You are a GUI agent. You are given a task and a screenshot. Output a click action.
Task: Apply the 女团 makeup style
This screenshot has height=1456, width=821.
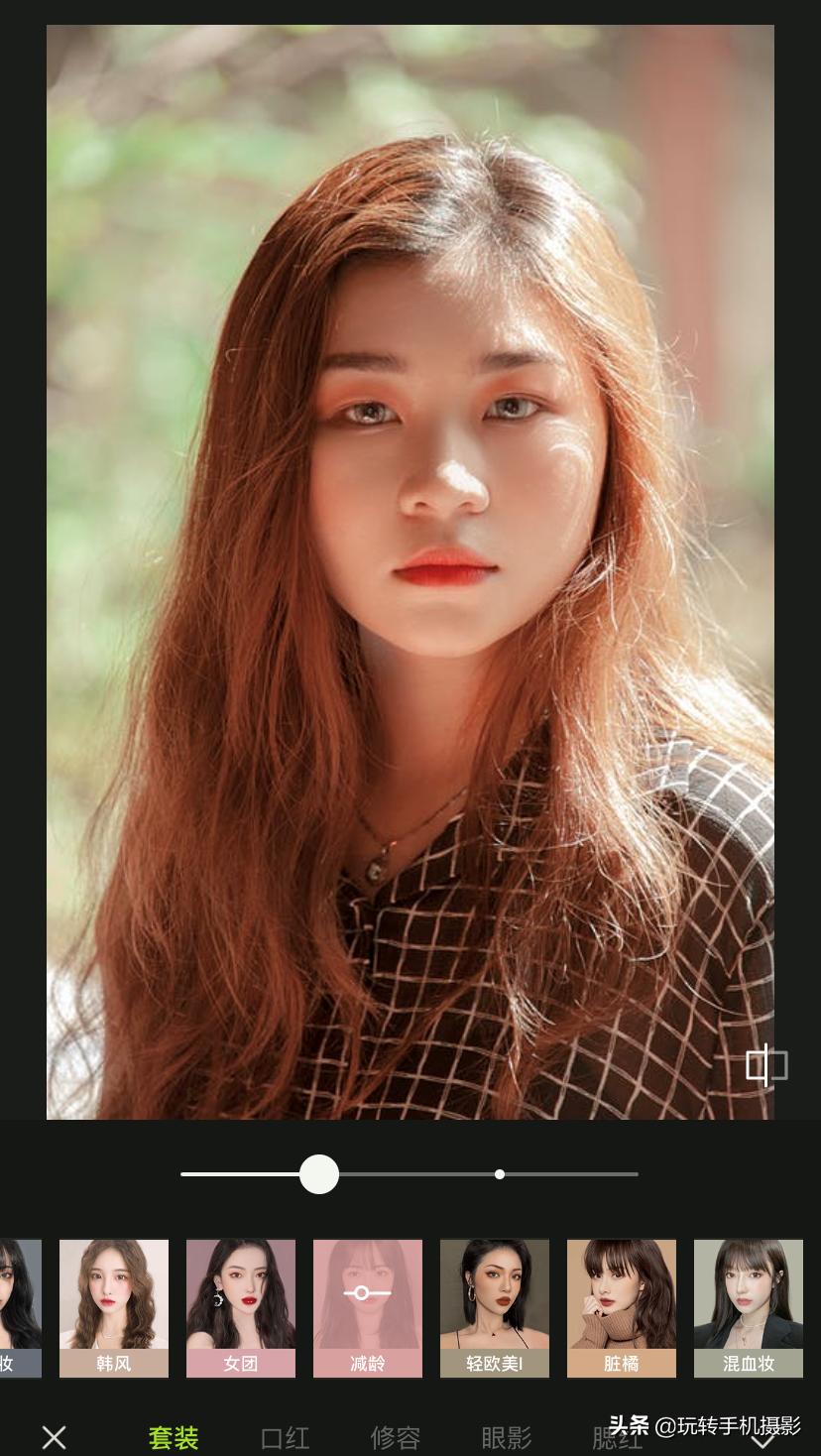[241, 1307]
